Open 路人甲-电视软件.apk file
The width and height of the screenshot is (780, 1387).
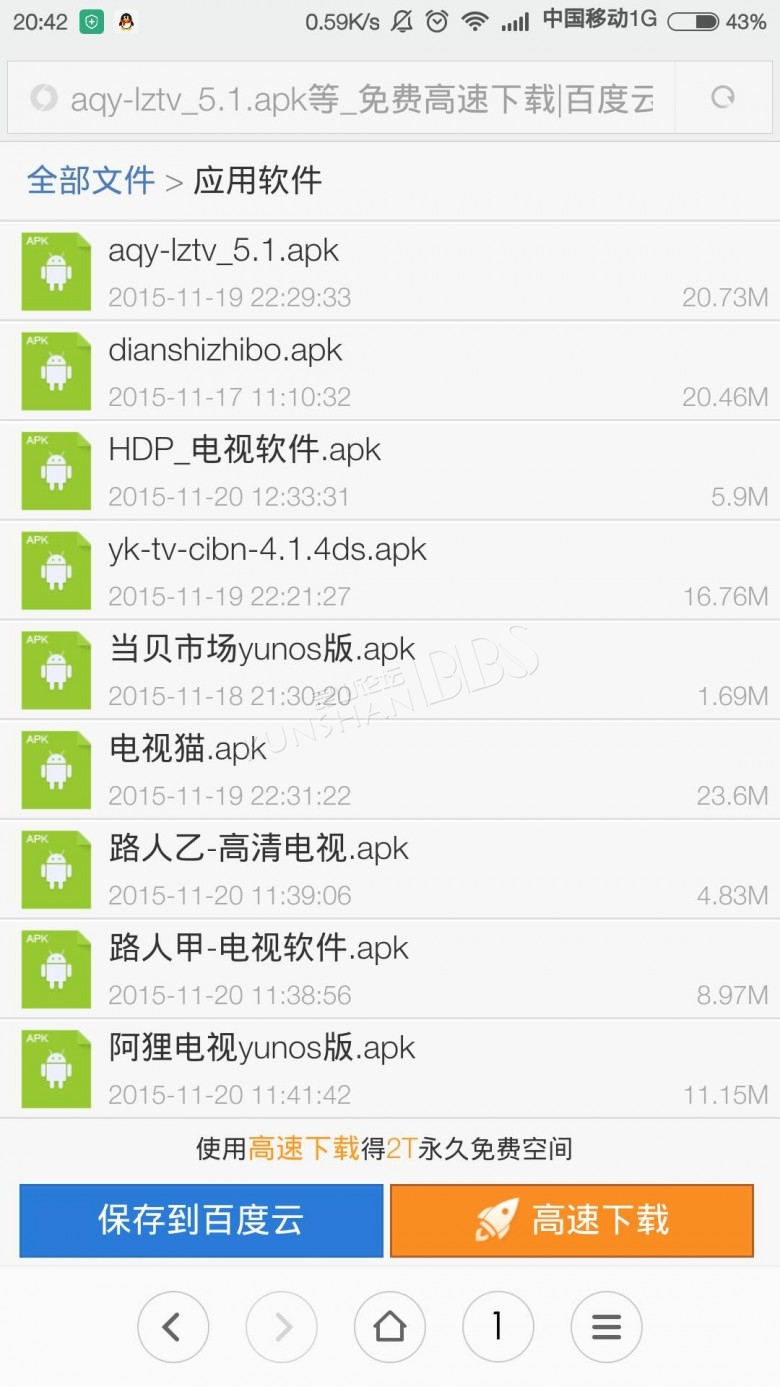tap(390, 968)
